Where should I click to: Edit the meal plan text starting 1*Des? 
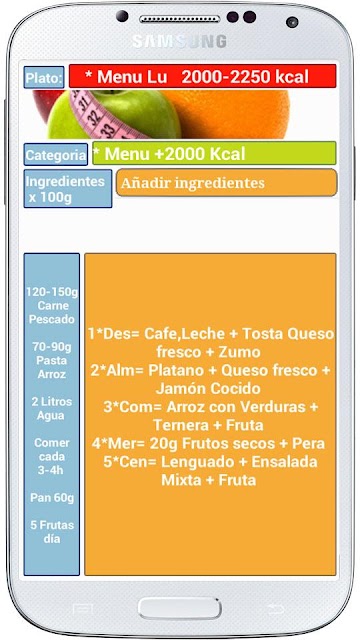tap(210, 414)
